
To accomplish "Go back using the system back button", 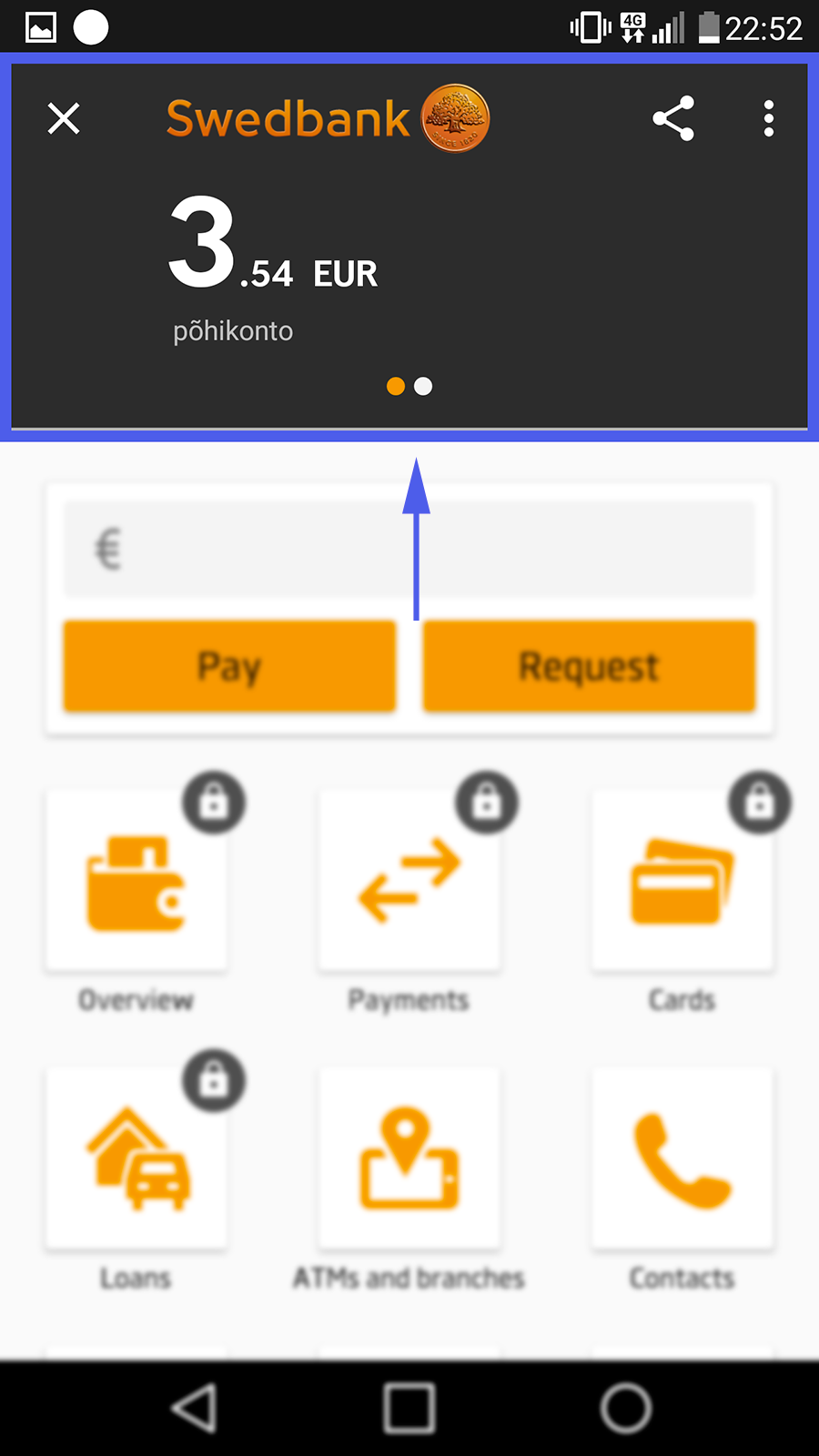I will 194,1408.
